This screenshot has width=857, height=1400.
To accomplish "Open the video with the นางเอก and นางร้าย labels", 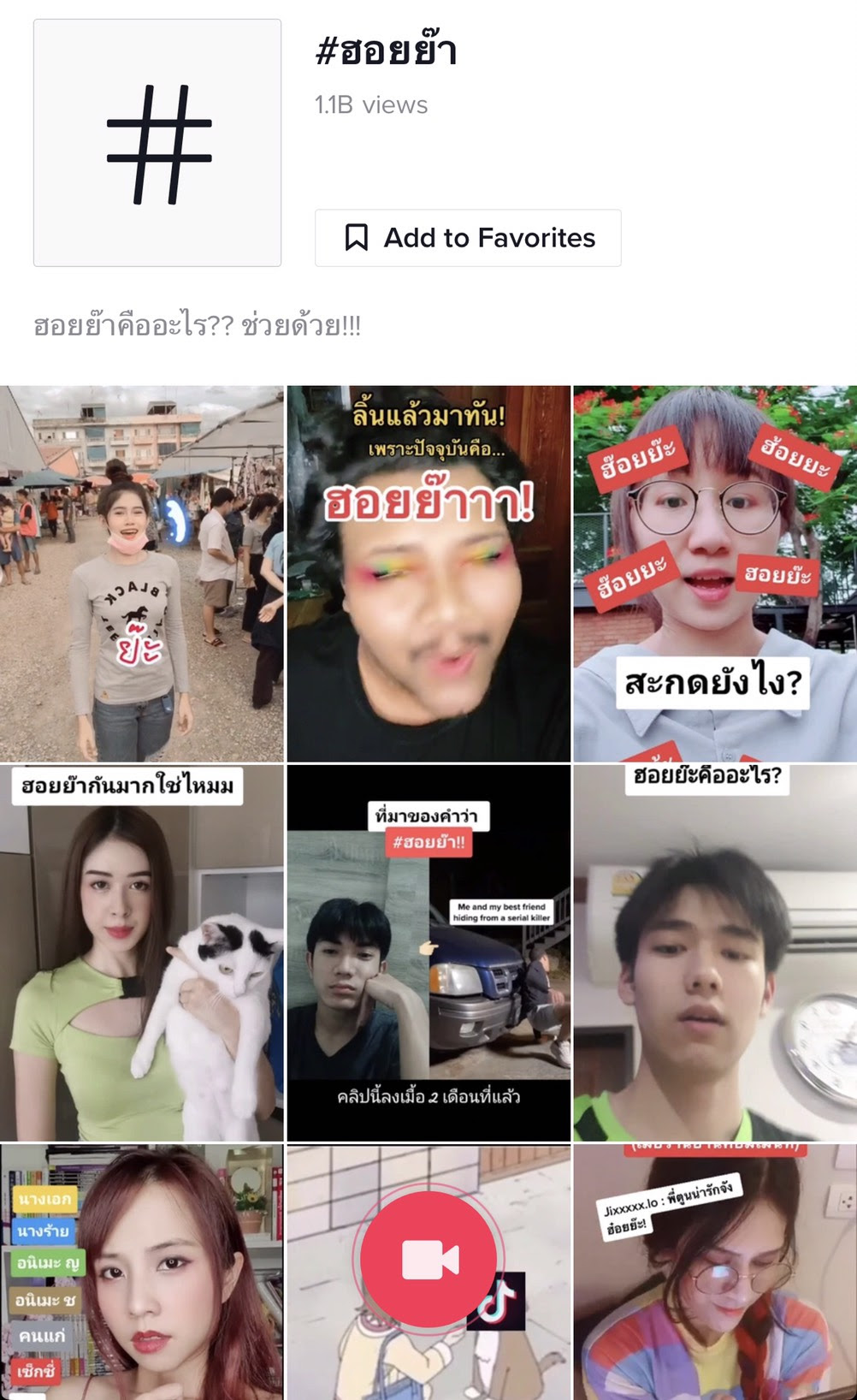I will tap(141, 1272).
